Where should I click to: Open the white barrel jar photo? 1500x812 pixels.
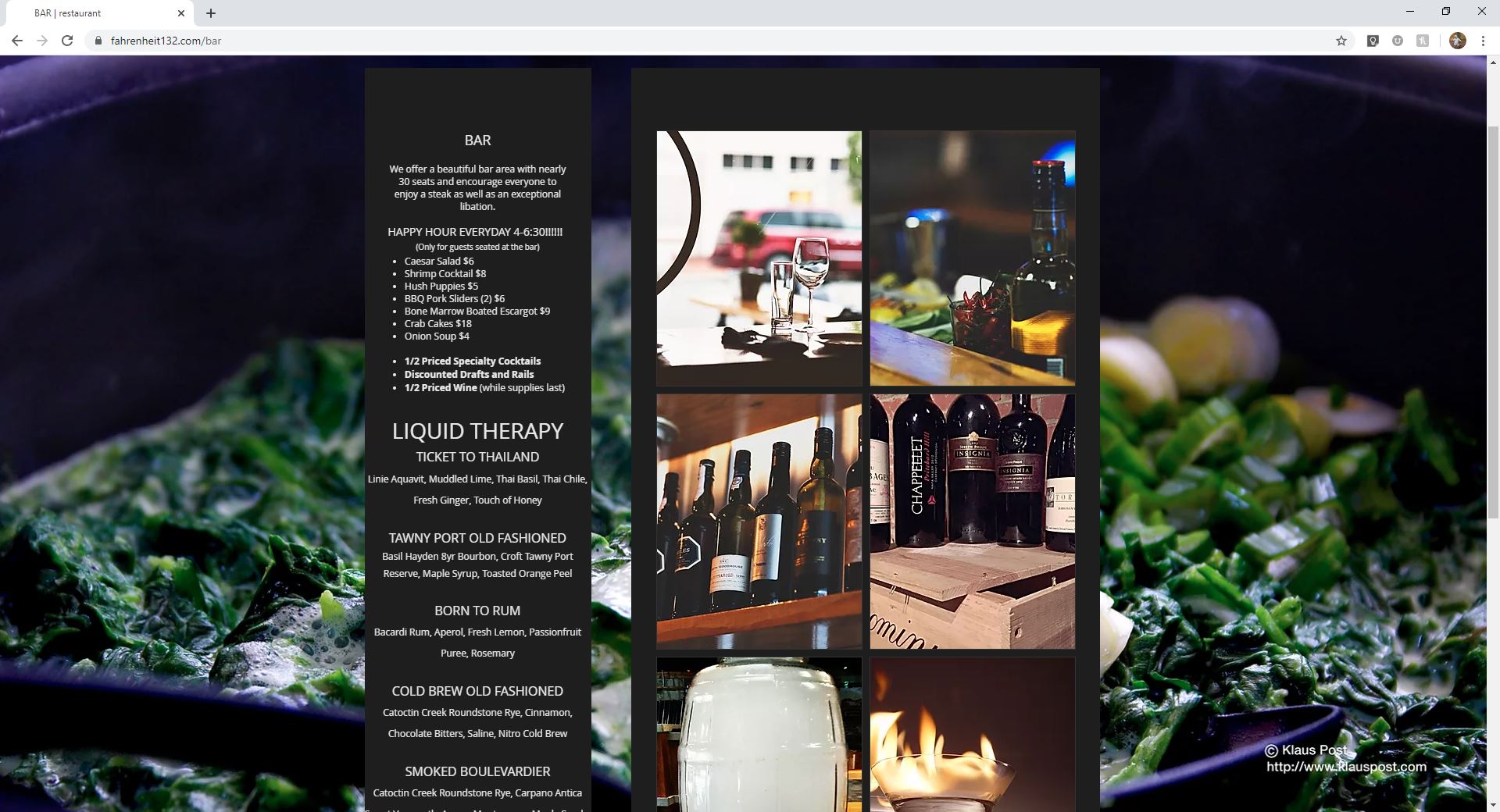pyautogui.click(x=759, y=734)
